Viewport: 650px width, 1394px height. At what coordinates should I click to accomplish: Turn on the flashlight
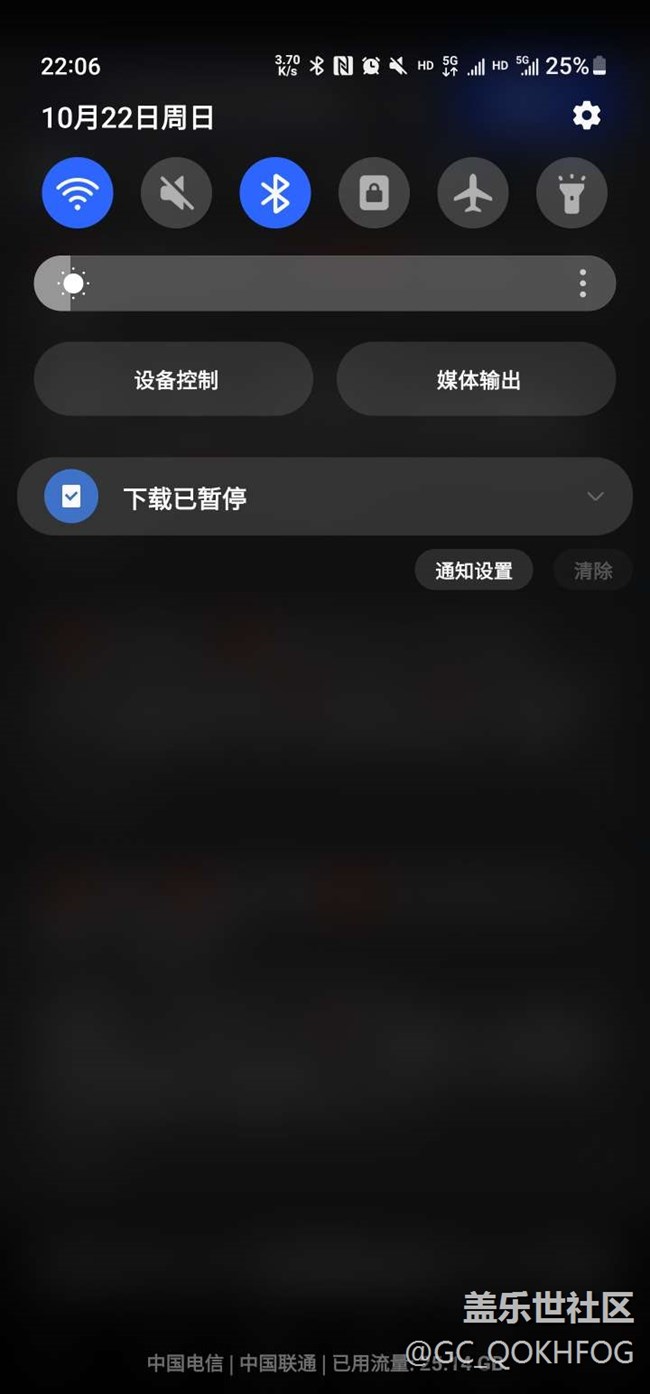tap(572, 193)
